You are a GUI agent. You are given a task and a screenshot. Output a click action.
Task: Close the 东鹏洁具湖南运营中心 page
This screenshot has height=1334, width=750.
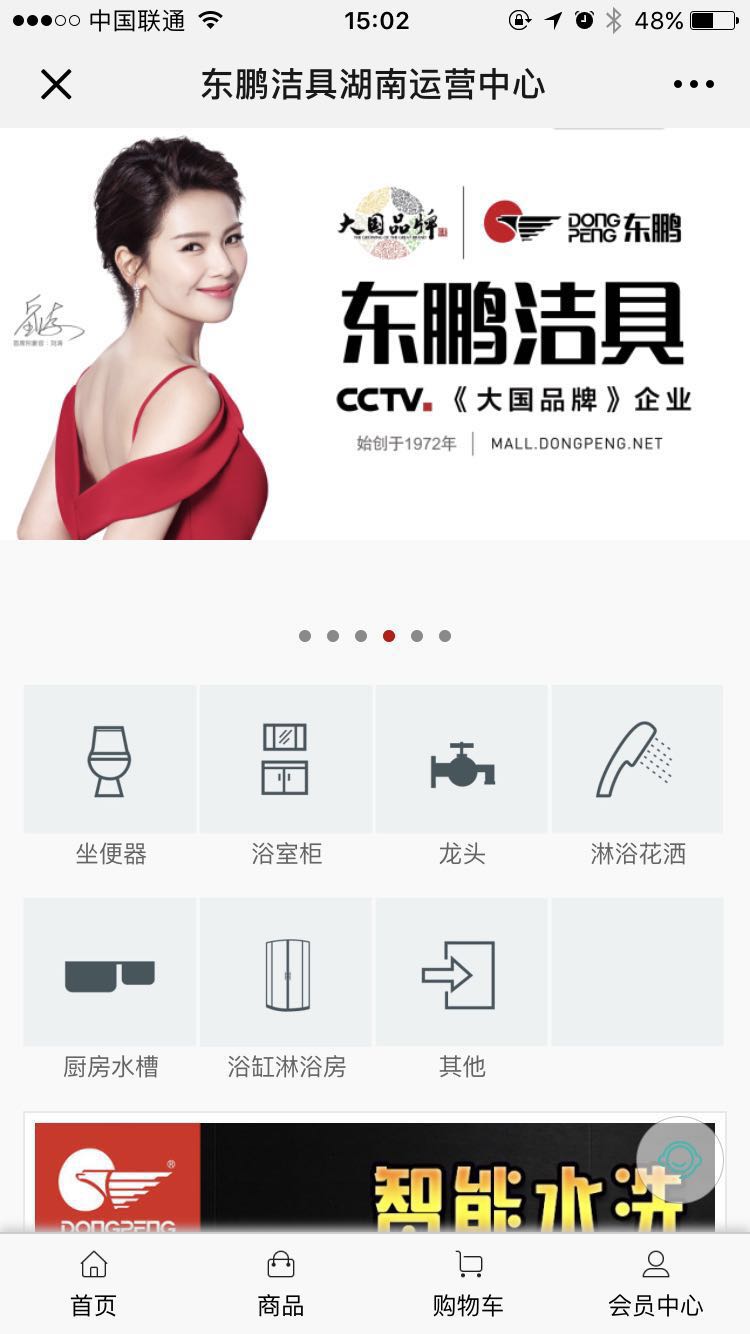pos(57,85)
